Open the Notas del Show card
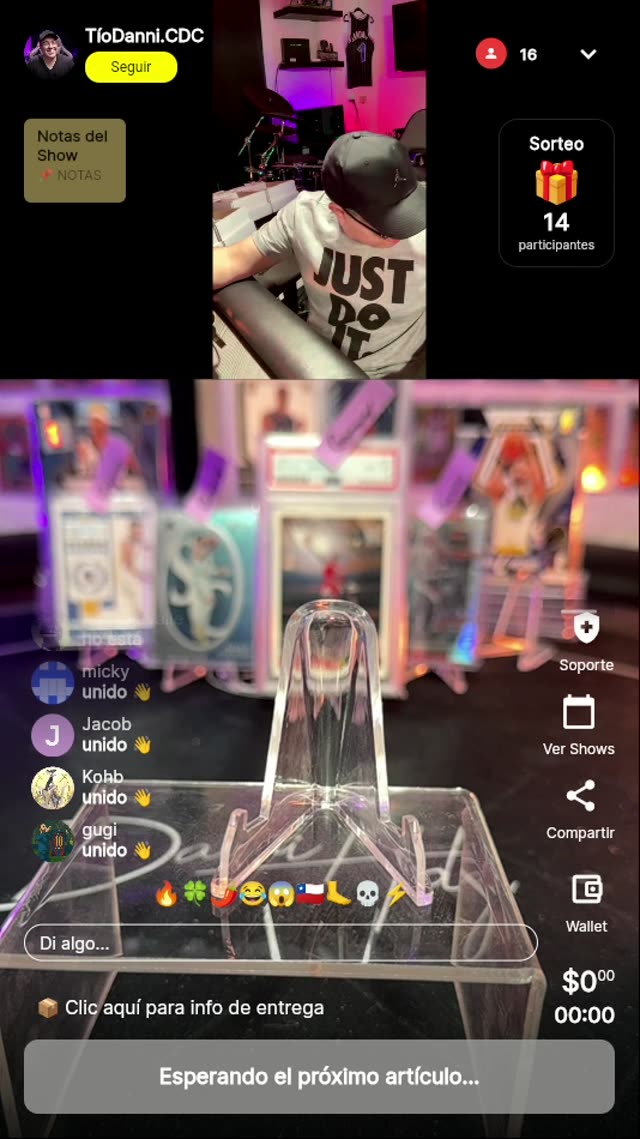 [75, 161]
